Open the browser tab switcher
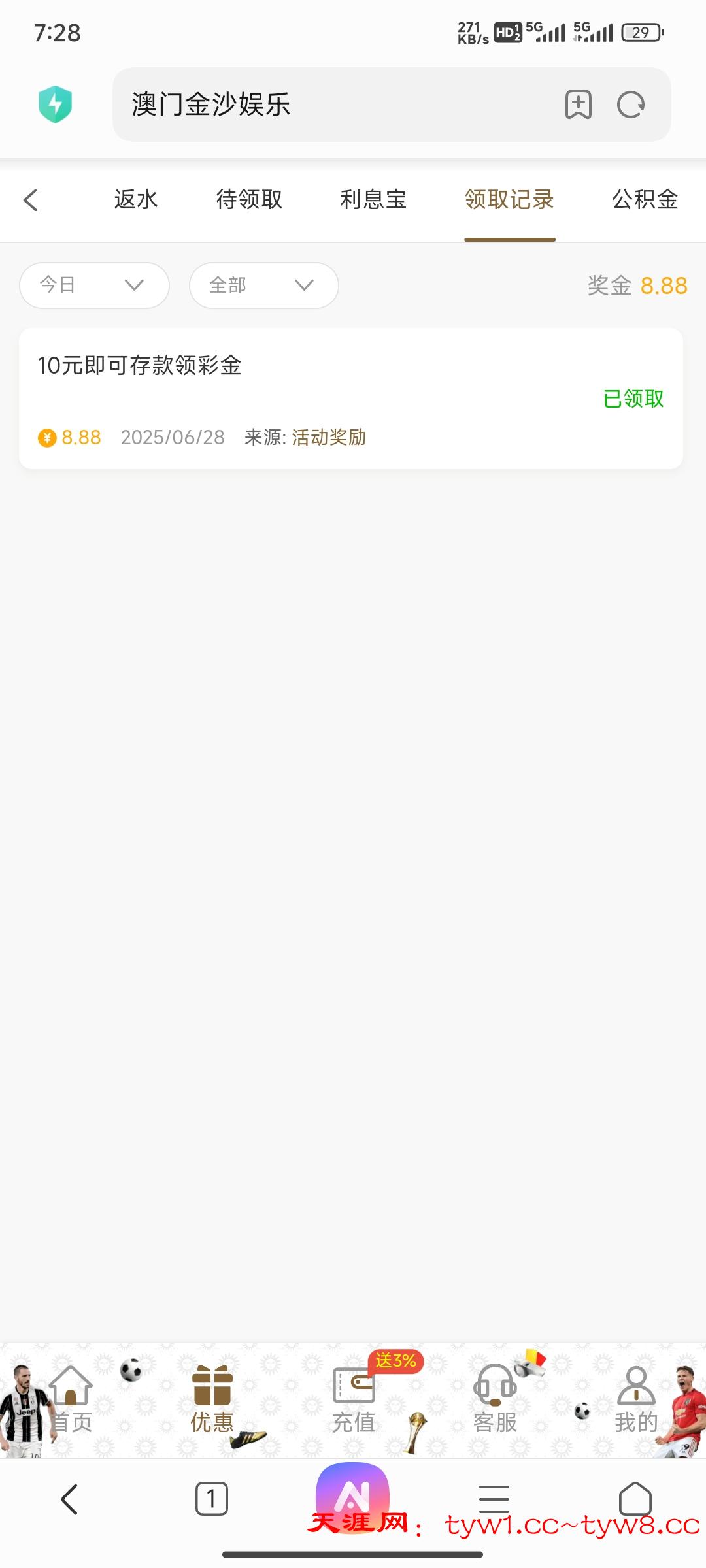 (211, 1499)
